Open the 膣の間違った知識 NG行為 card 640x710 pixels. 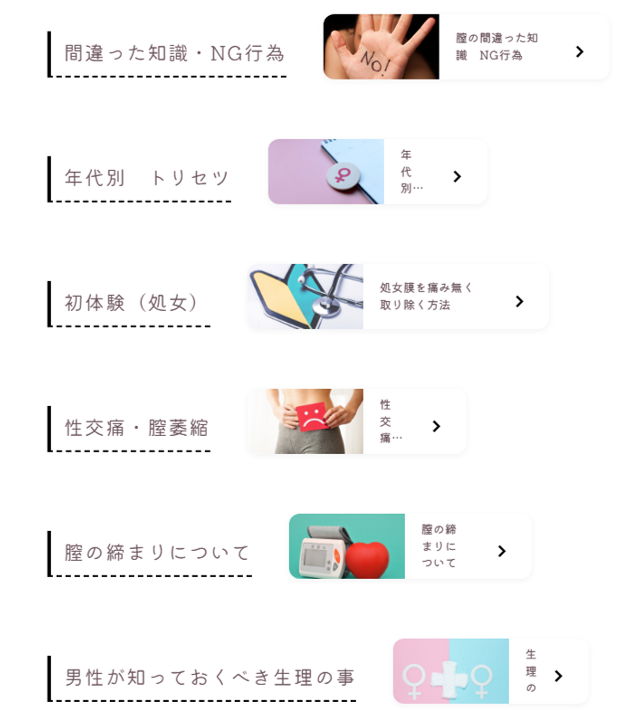pos(467,47)
